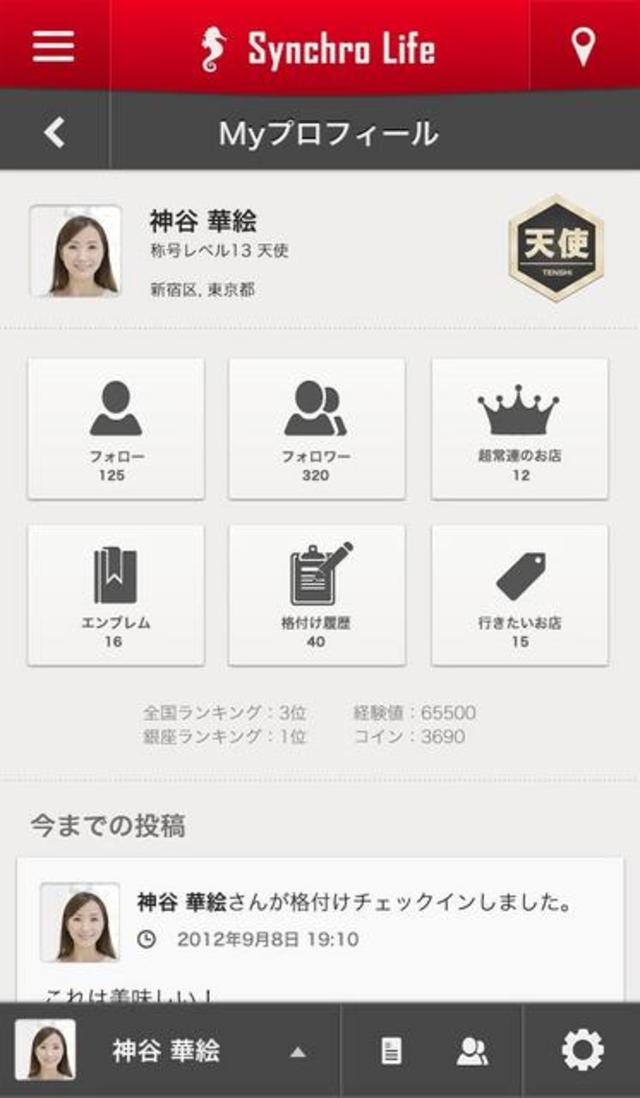Viewport: 640px width, 1098px height.
Task: Tap the map location pin icon
Action: tap(583, 46)
